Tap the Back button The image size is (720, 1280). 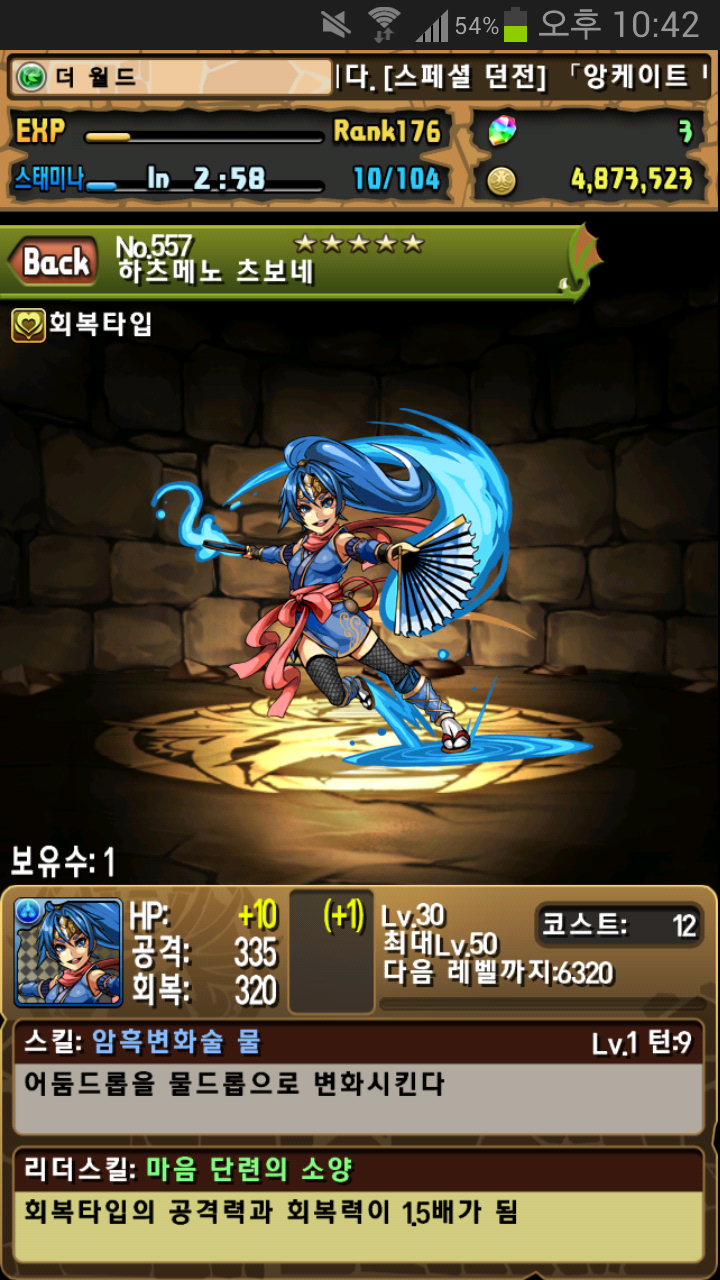[x=55, y=263]
